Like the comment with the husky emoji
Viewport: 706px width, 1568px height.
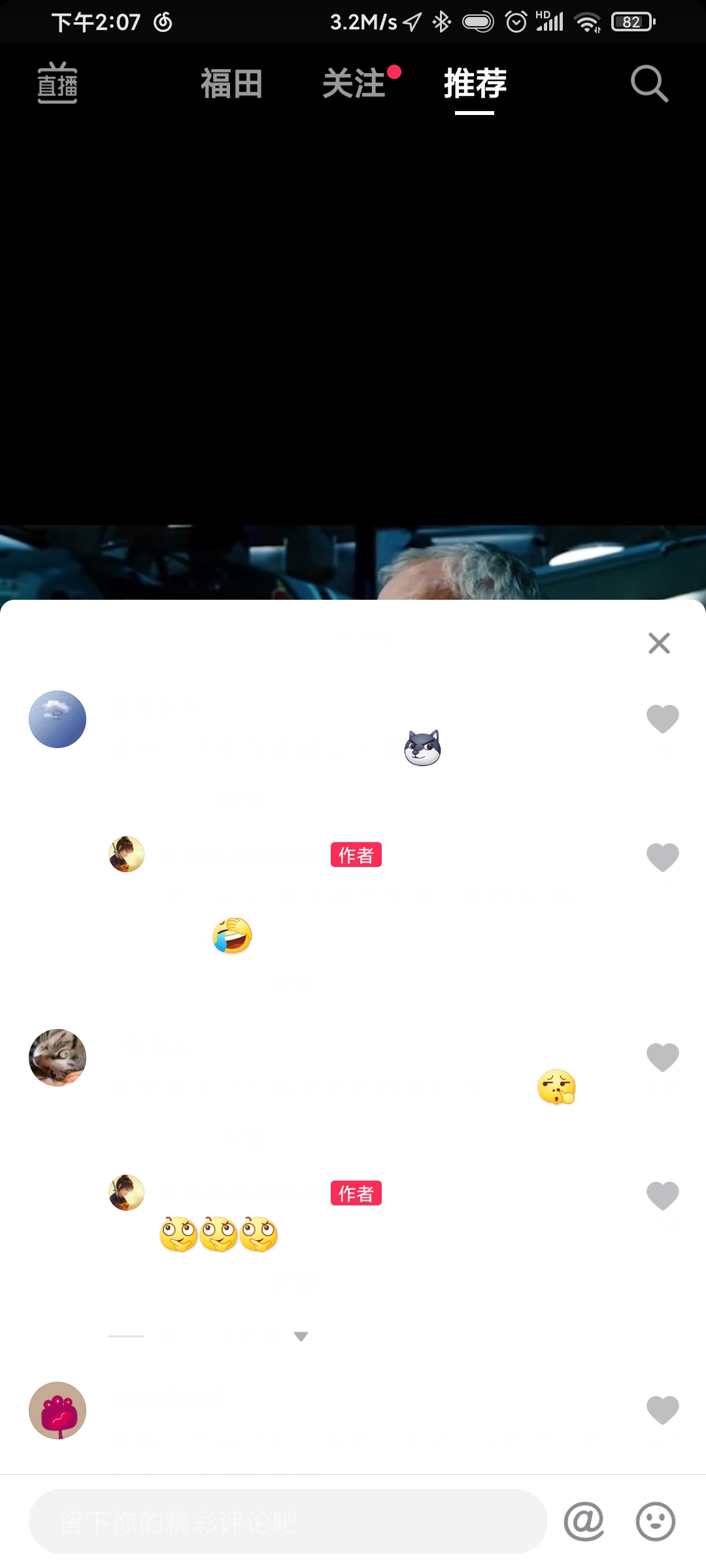click(x=662, y=719)
